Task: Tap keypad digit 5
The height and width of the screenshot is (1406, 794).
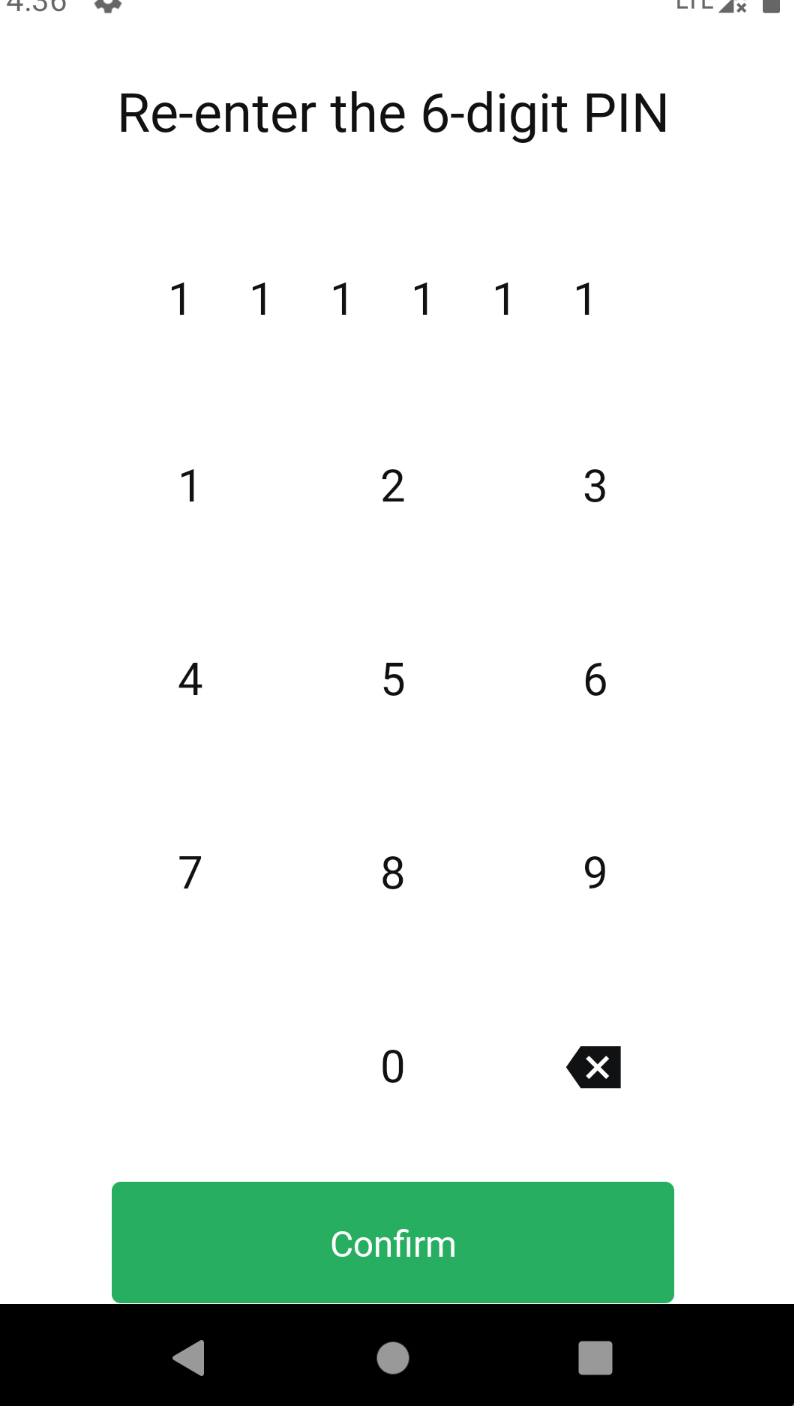Action: click(393, 680)
